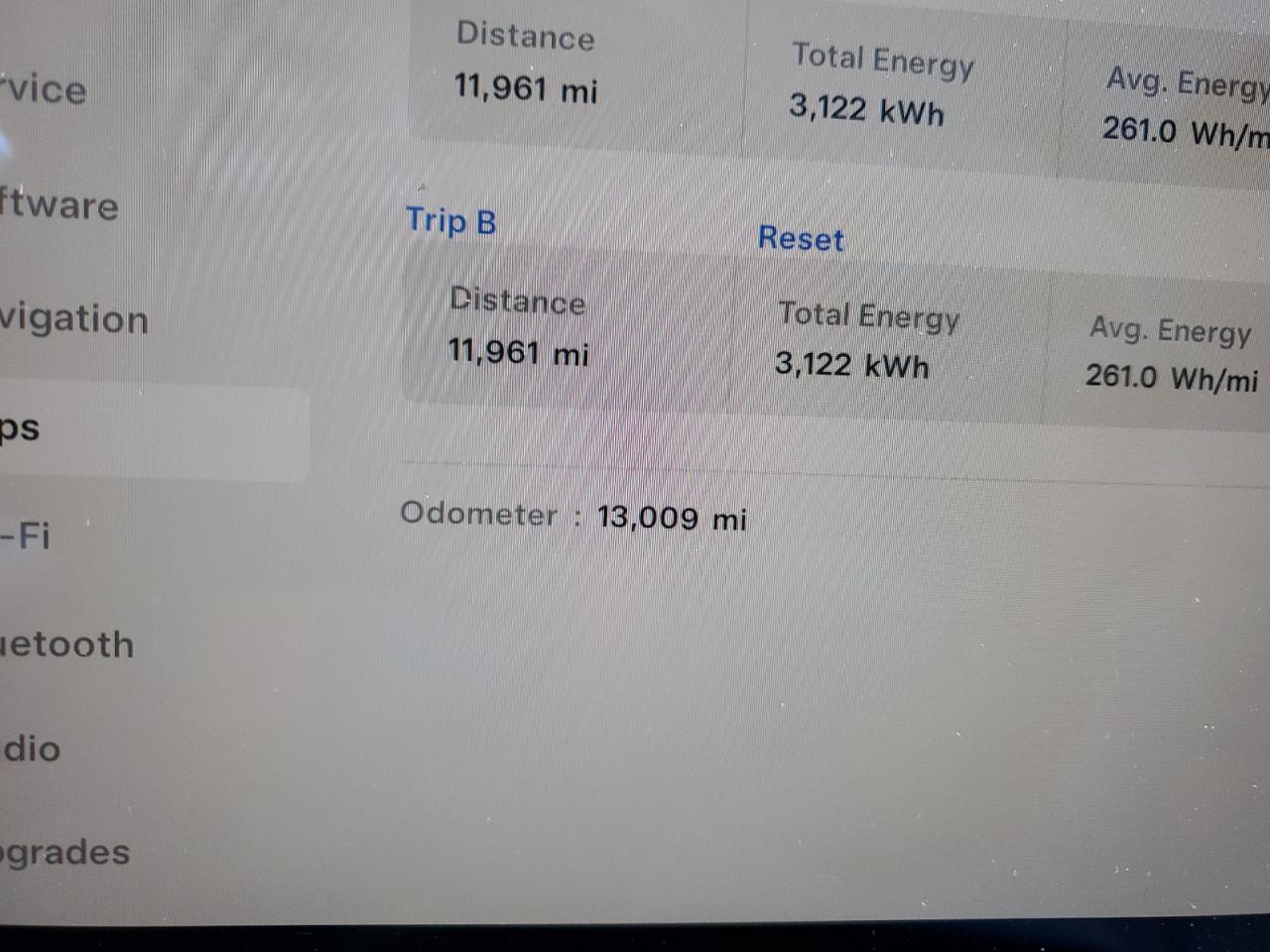Screen dimensions: 1270x952
Task: Open the Bluetooth settings
Action: [x=66, y=646]
